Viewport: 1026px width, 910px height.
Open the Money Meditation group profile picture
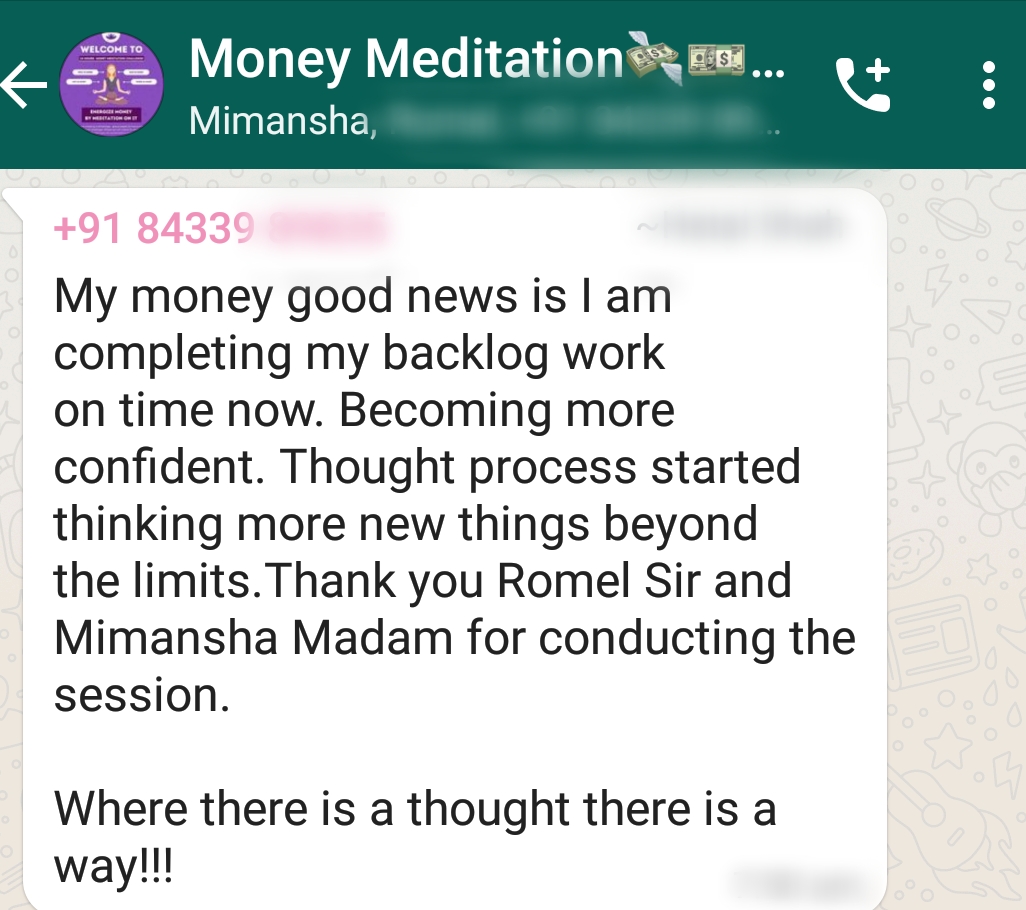(x=111, y=84)
